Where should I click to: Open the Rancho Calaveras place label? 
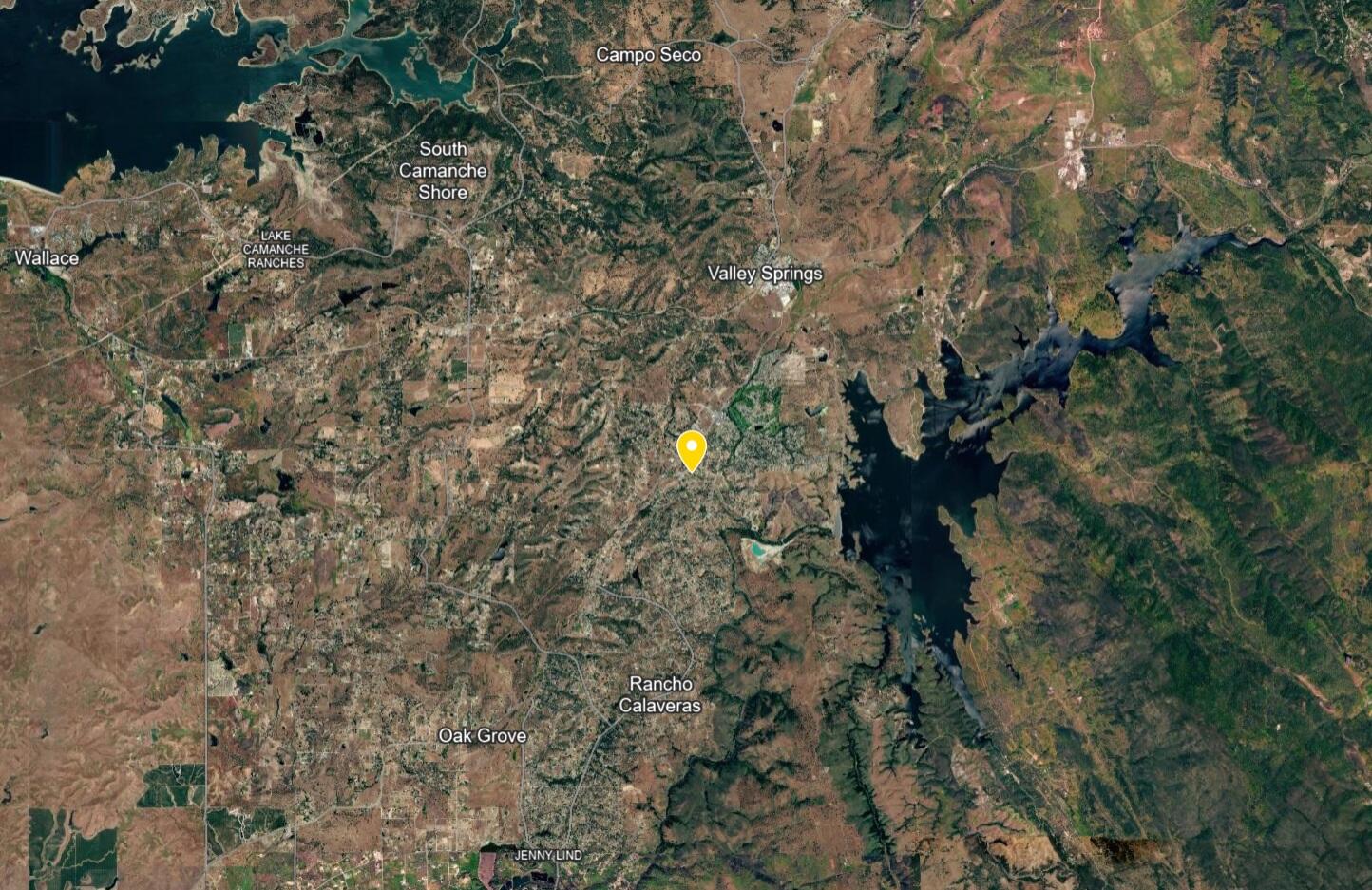pyautogui.click(x=660, y=694)
